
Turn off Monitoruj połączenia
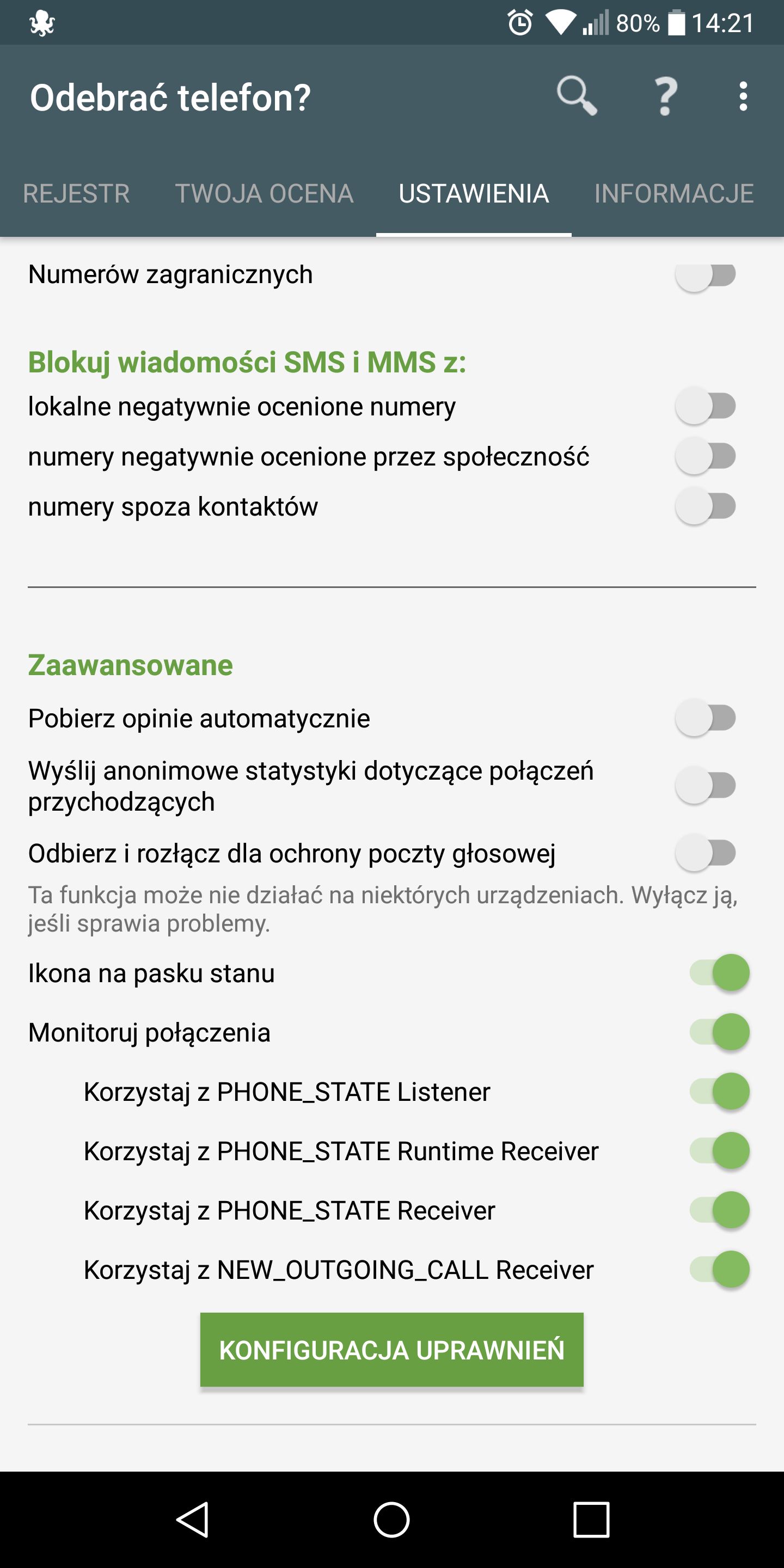719,1032
